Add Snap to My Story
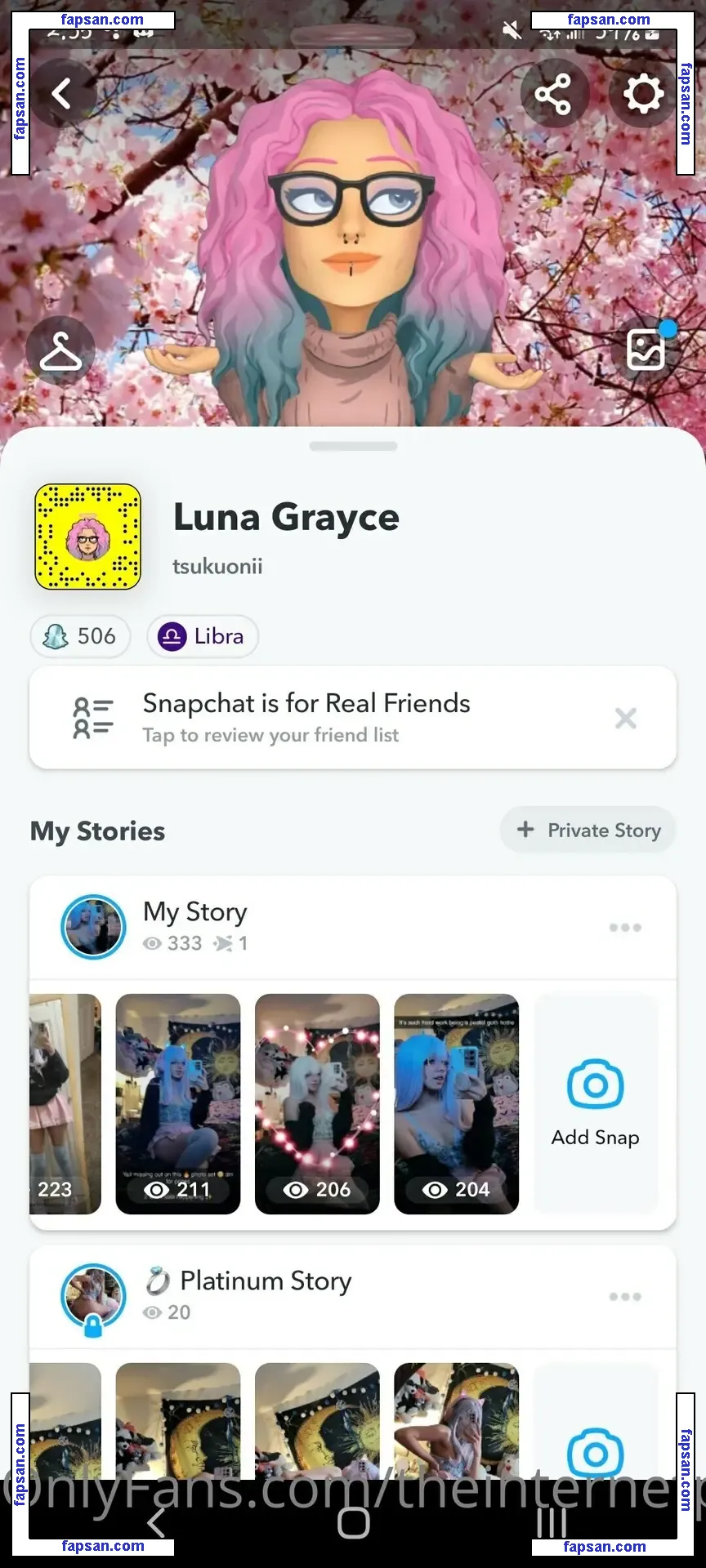Viewport: 706px width, 1568px height. tap(595, 1103)
